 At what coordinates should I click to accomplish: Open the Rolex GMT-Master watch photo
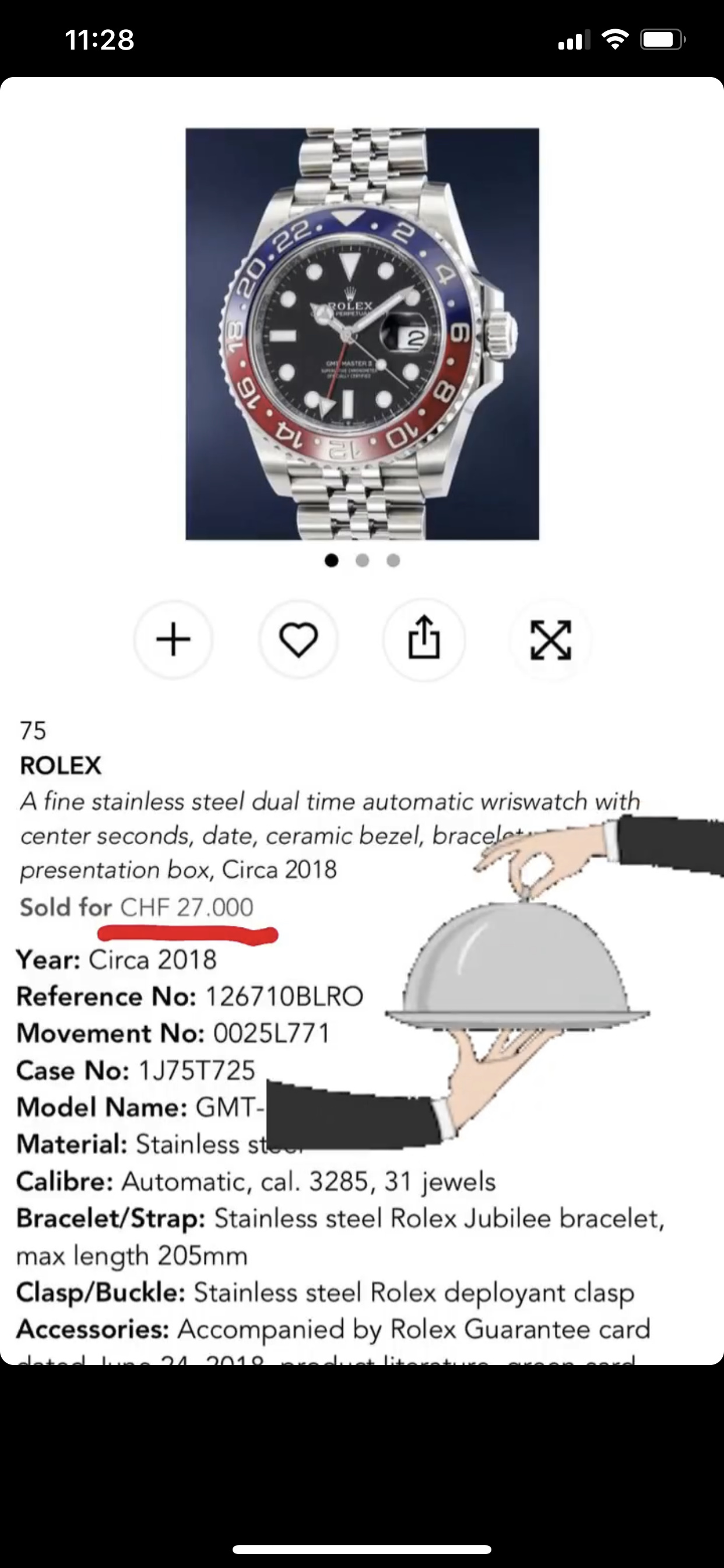tap(362, 334)
